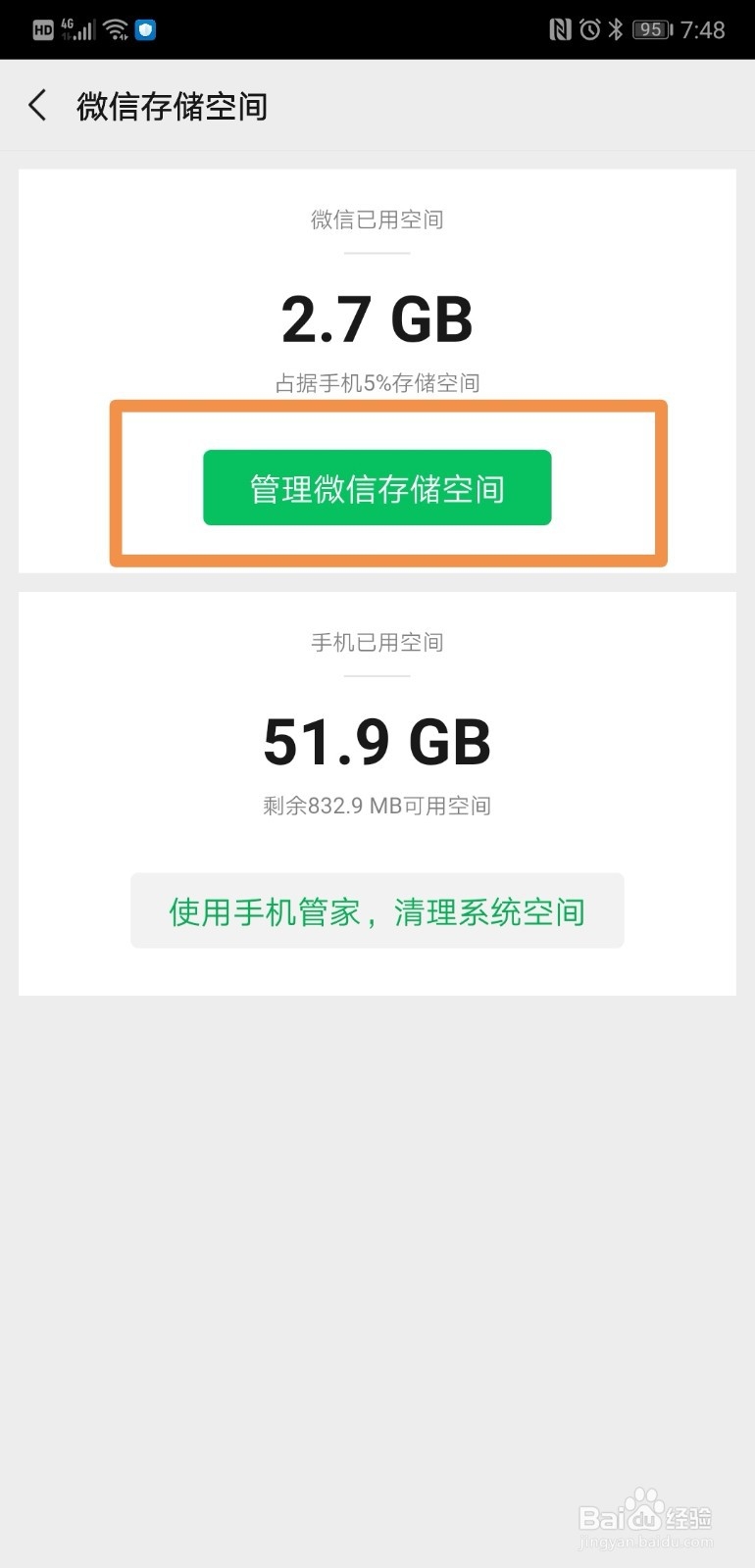The width and height of the screenshot is (755, 1568).
Task: Tap the back arrow to return to settings
Action: click(37, 105)
